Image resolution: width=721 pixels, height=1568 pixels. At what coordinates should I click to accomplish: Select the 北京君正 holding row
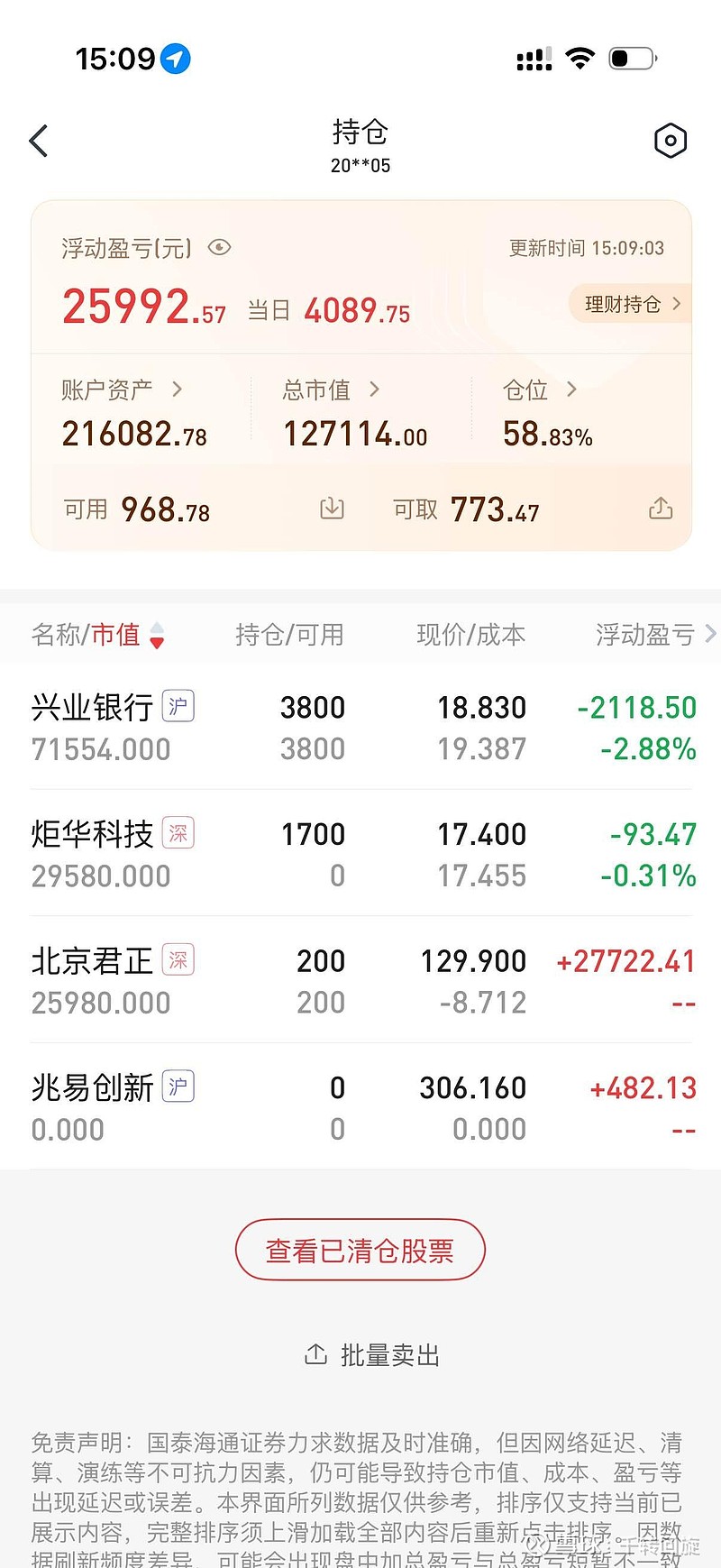pos(360,980)
